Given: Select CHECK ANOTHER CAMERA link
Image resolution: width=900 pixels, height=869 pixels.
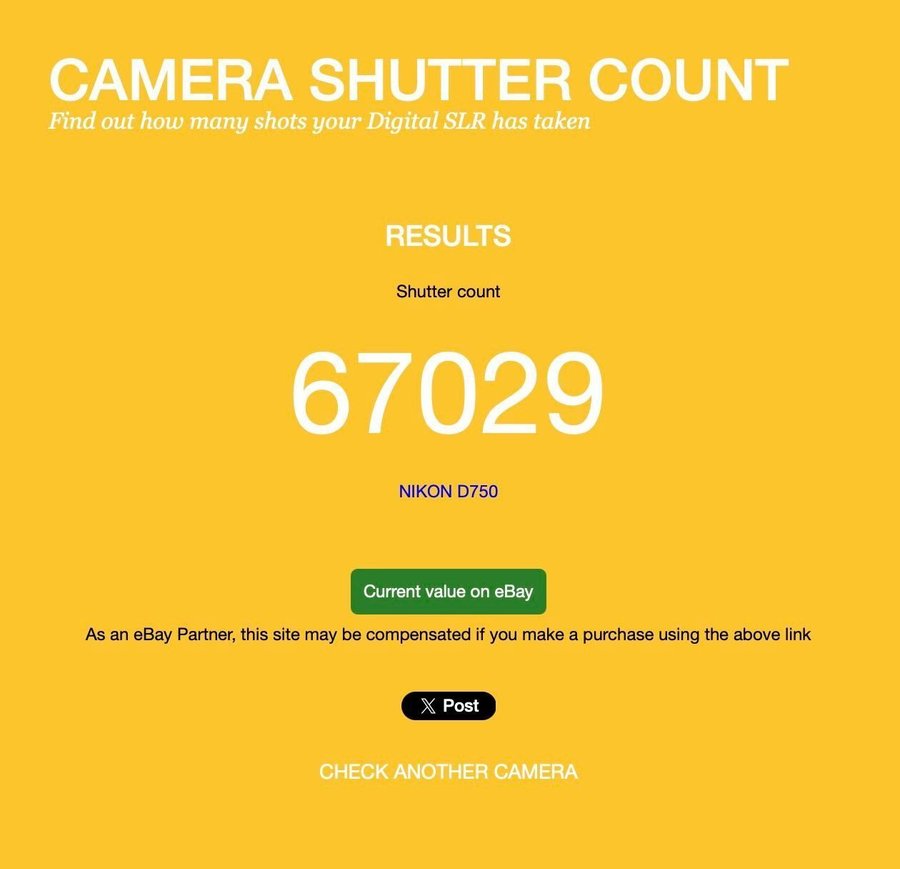Looking at the screenshot, I should coord(448,772).
